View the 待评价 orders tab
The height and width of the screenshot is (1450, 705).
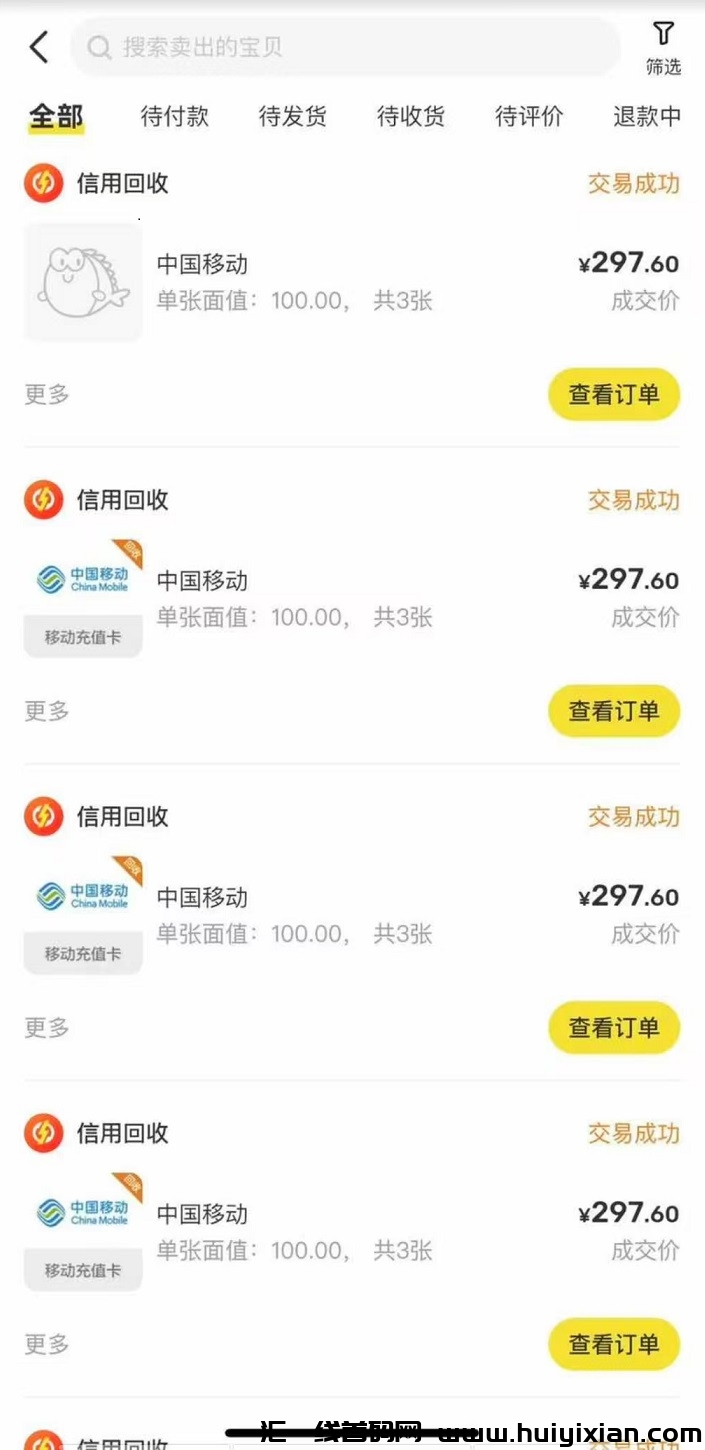tap(529, 116)
